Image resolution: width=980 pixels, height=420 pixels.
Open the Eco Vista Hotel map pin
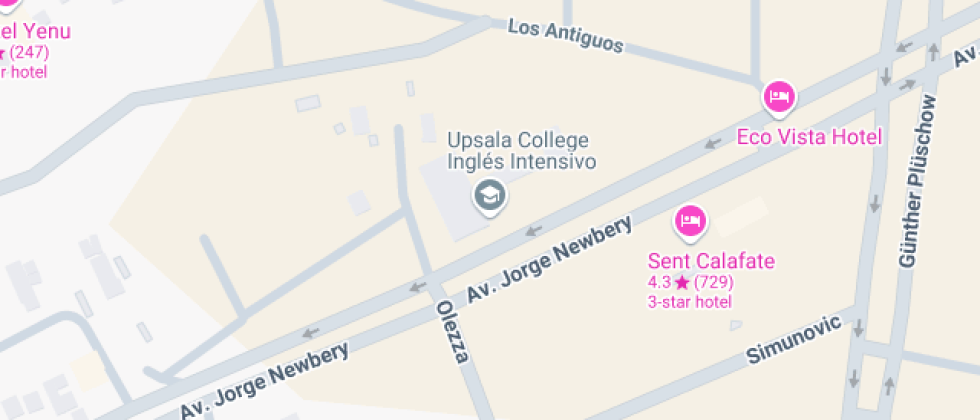[x=778, y=98]
